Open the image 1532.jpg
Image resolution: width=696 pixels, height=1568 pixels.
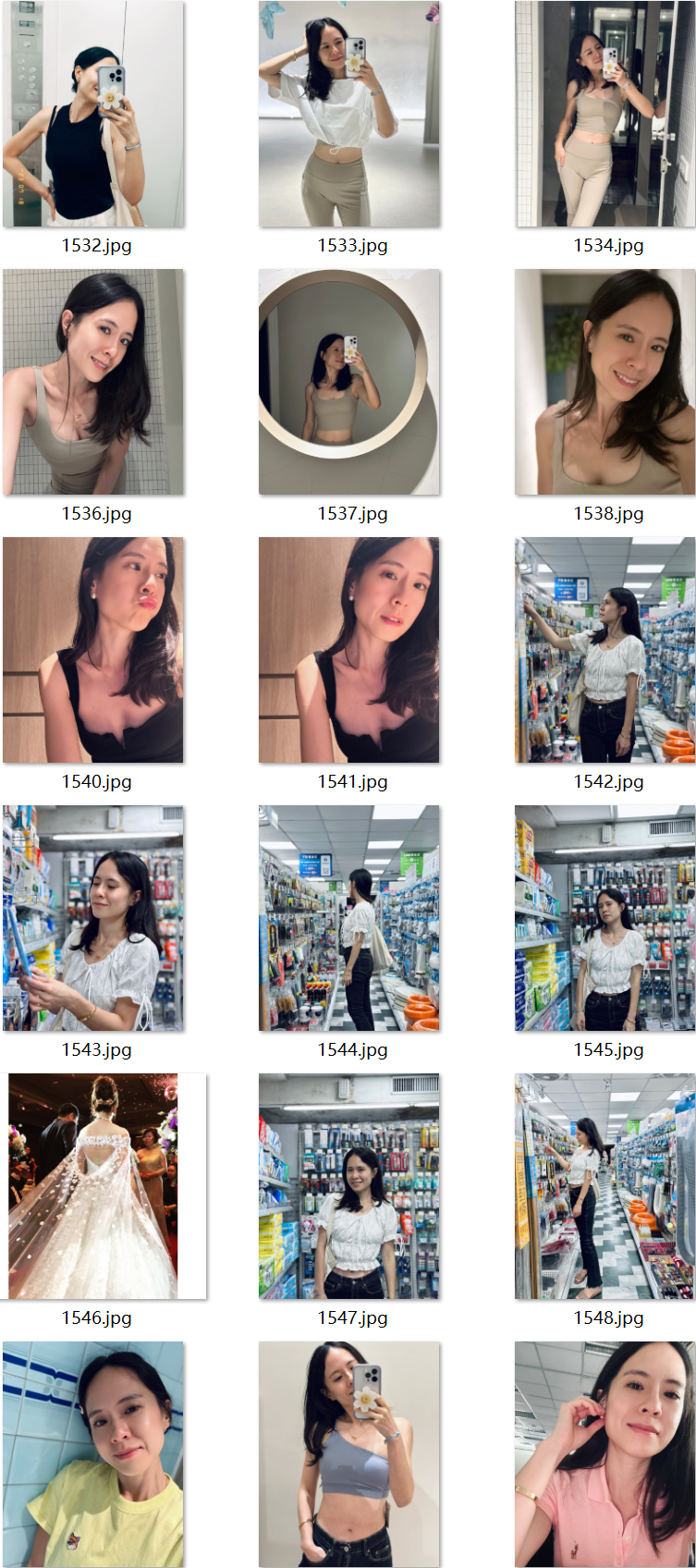93,114
